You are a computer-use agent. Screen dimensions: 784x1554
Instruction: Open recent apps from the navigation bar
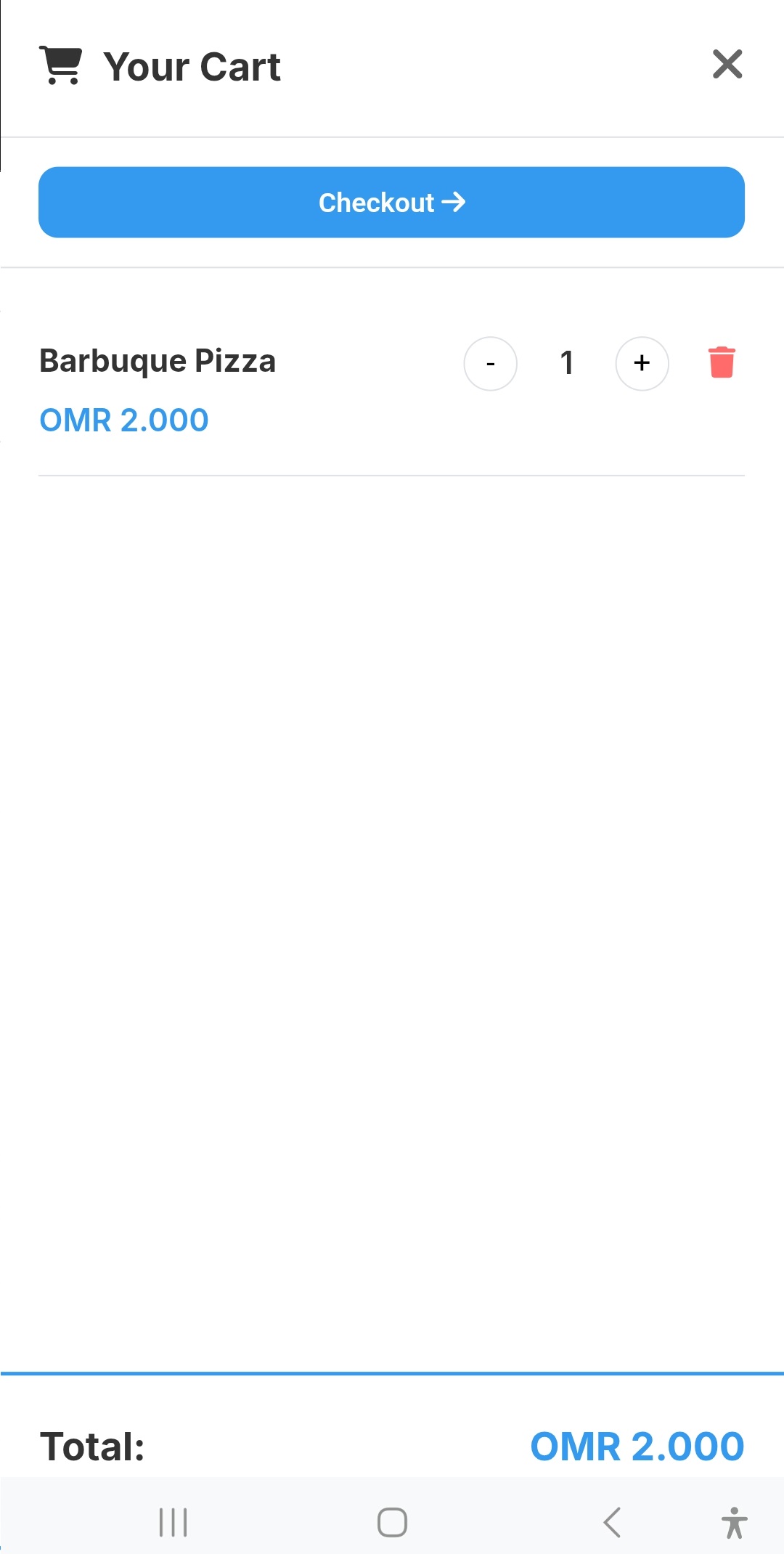173,1522
